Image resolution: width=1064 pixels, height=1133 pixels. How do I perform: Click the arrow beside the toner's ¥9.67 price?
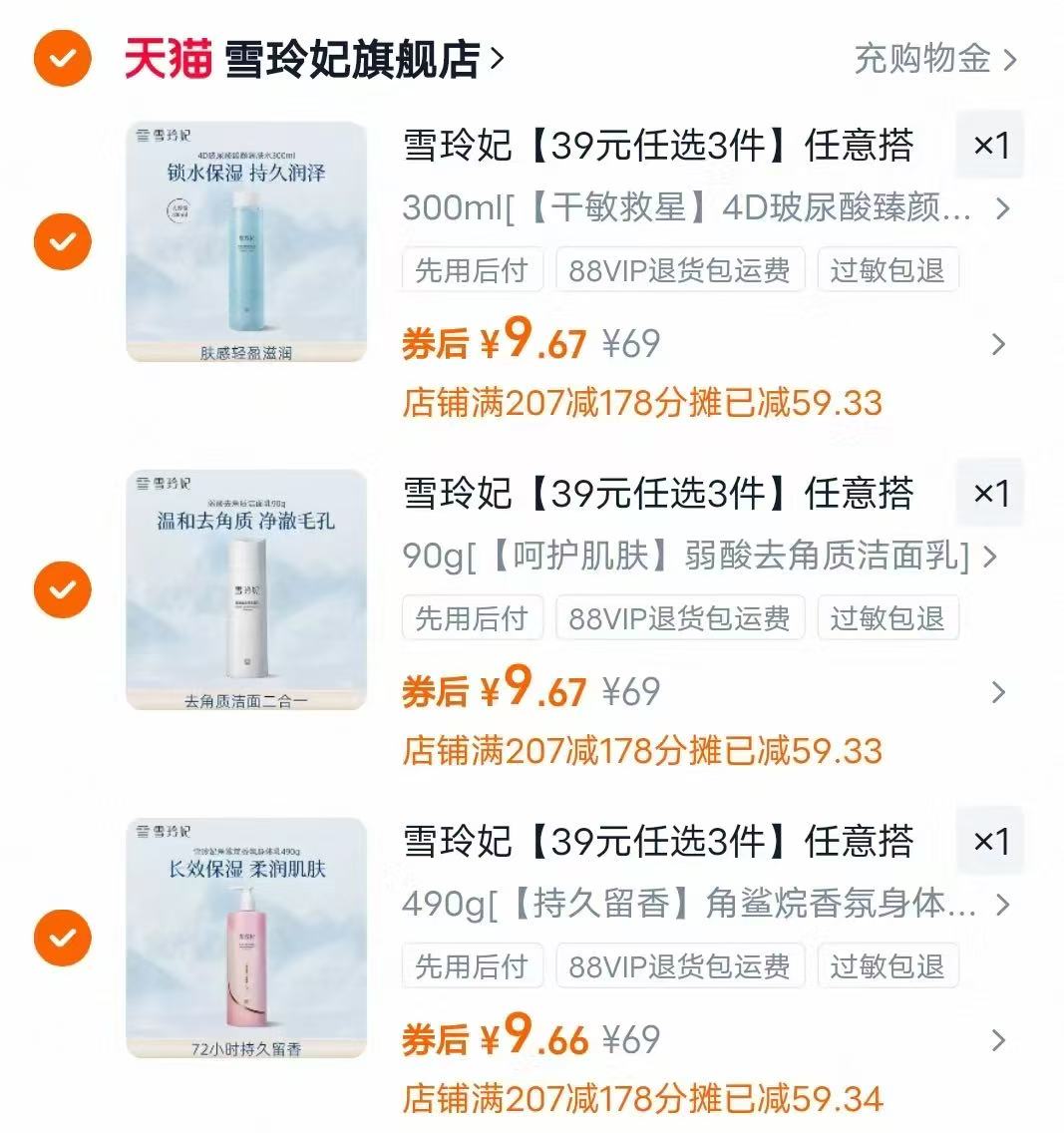coord(999,342)
